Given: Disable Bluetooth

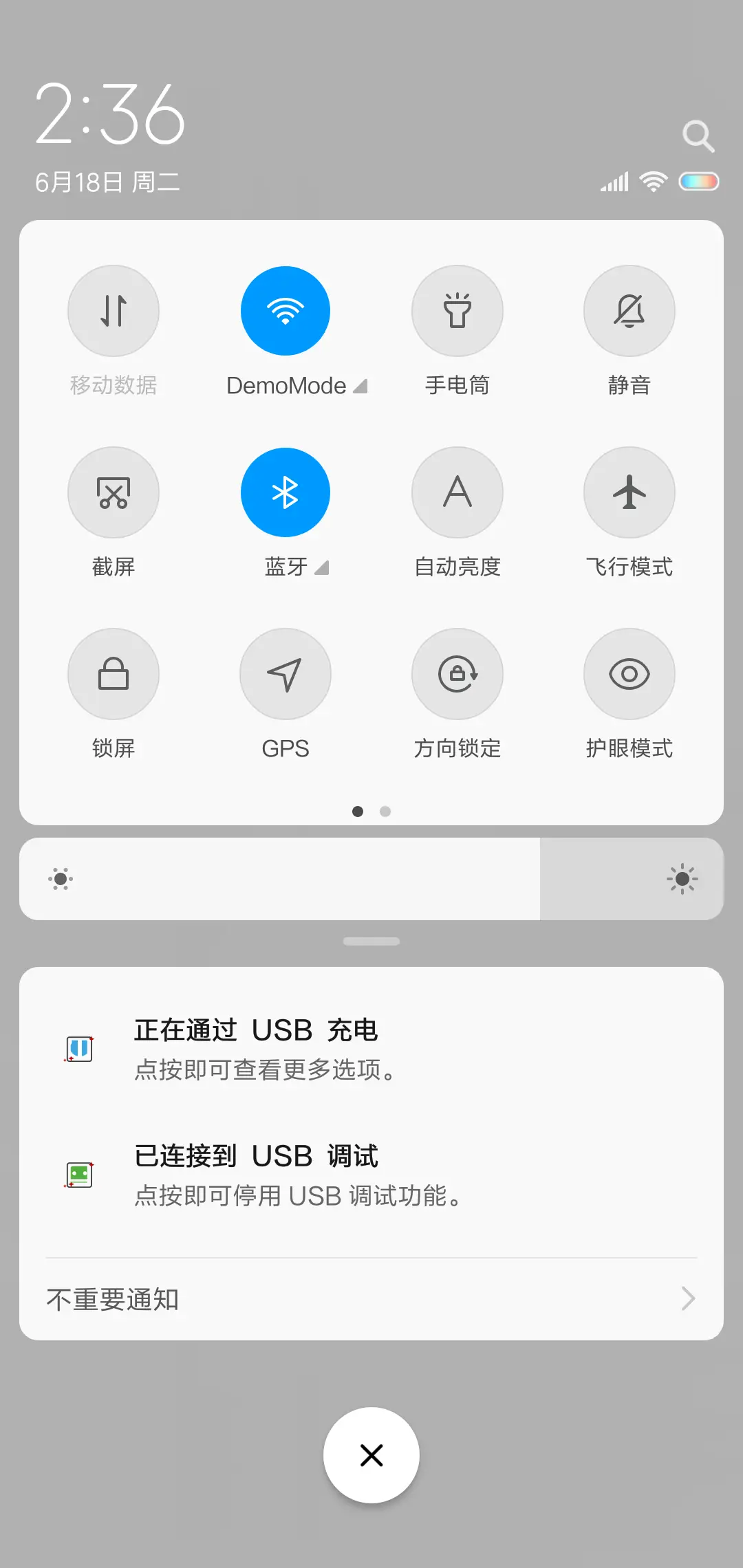Looking at the screenshot, I should [286, 492].
